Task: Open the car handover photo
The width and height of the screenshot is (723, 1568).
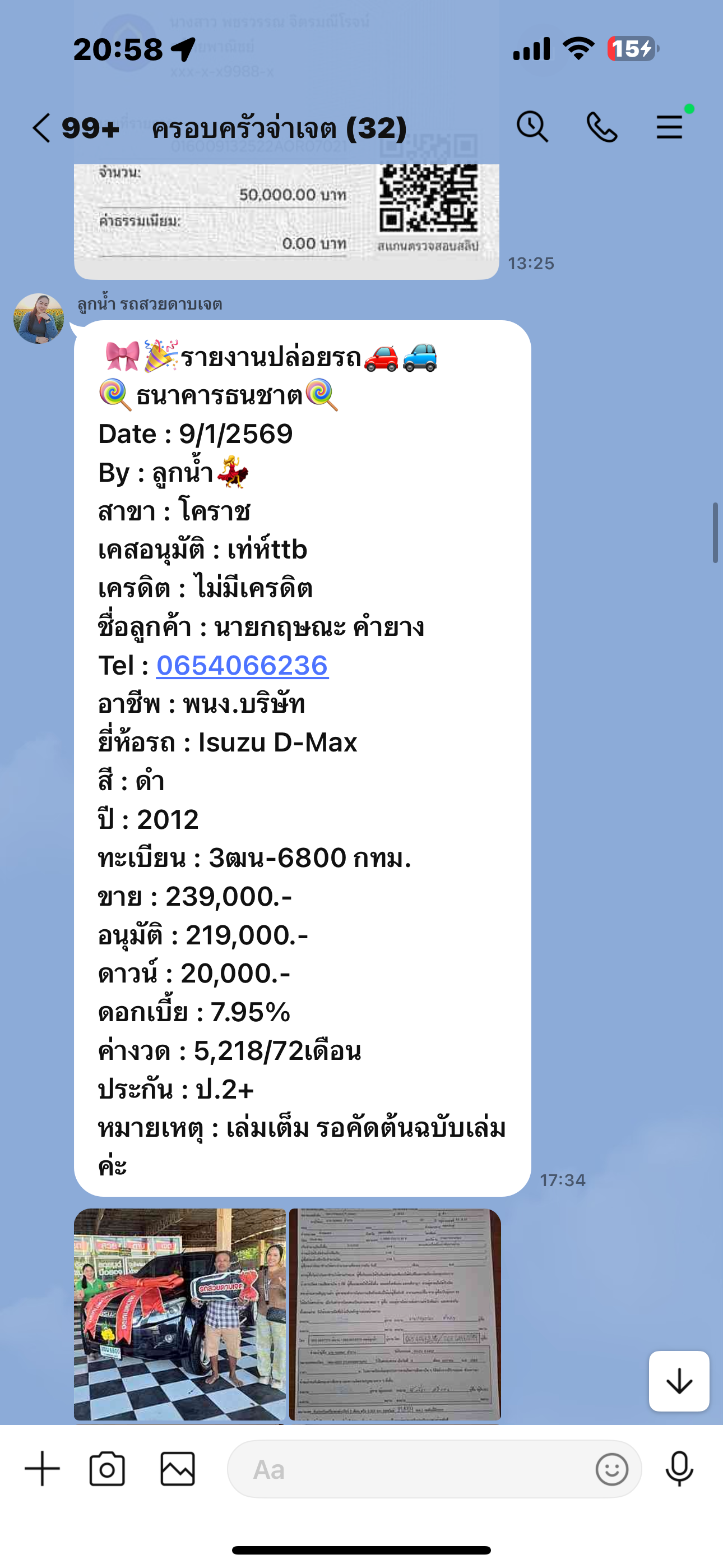Action: (x=179, y=1313)
